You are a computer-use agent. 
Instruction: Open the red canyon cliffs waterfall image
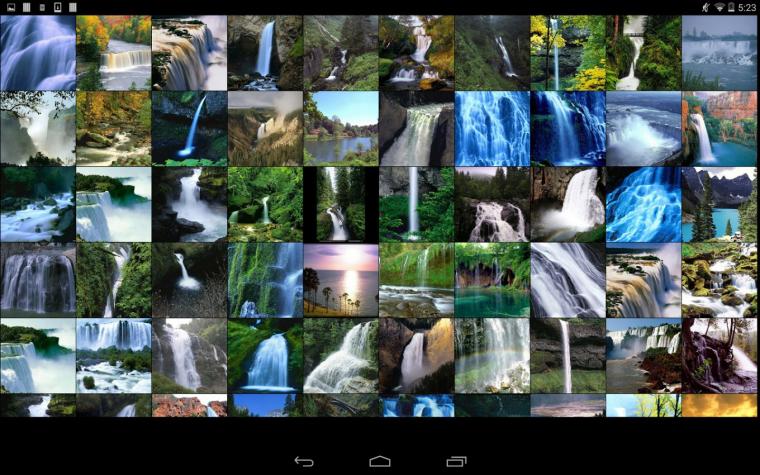tap(719, 128)
